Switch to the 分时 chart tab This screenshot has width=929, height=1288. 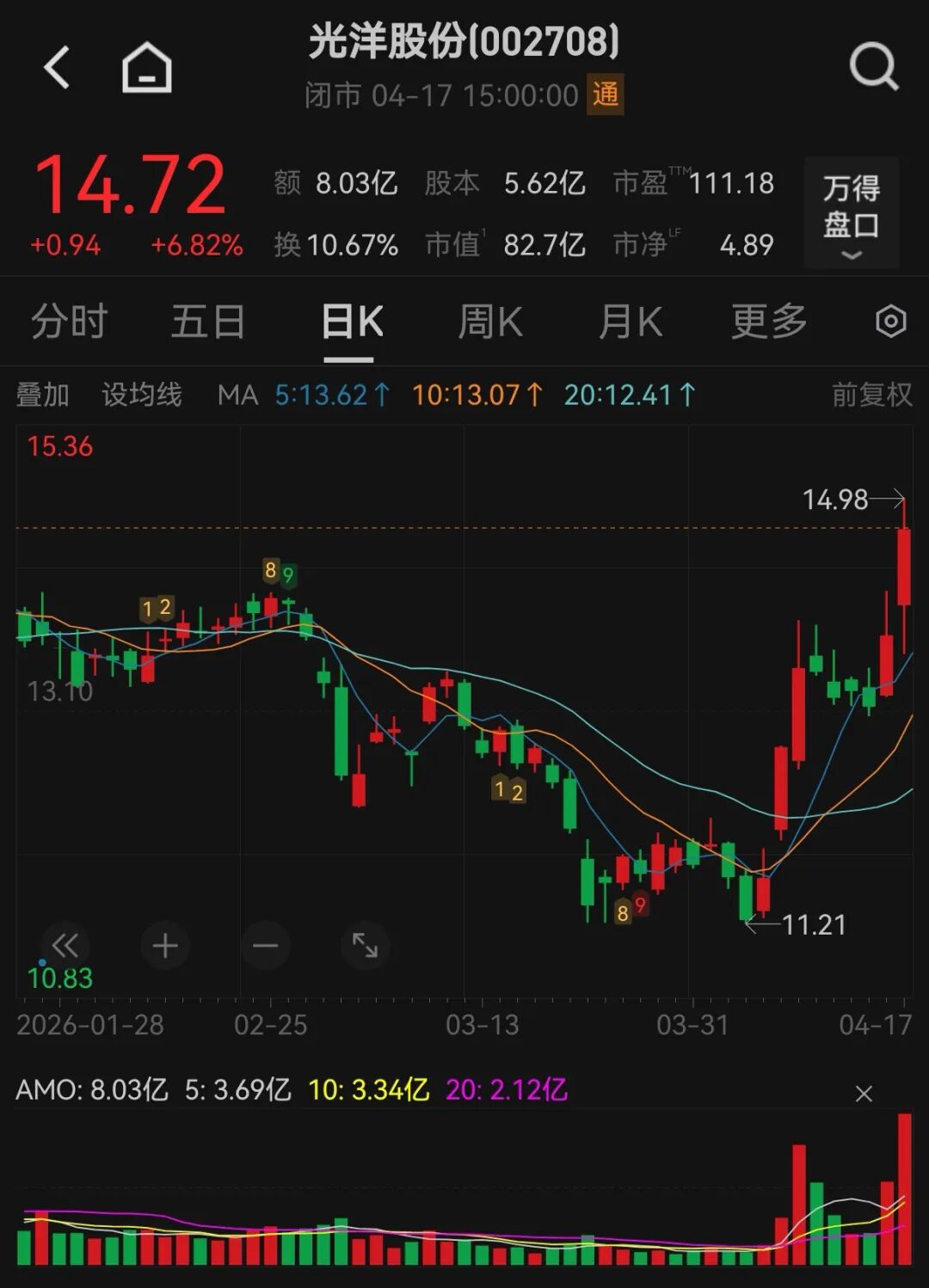(x=69, y=322)
